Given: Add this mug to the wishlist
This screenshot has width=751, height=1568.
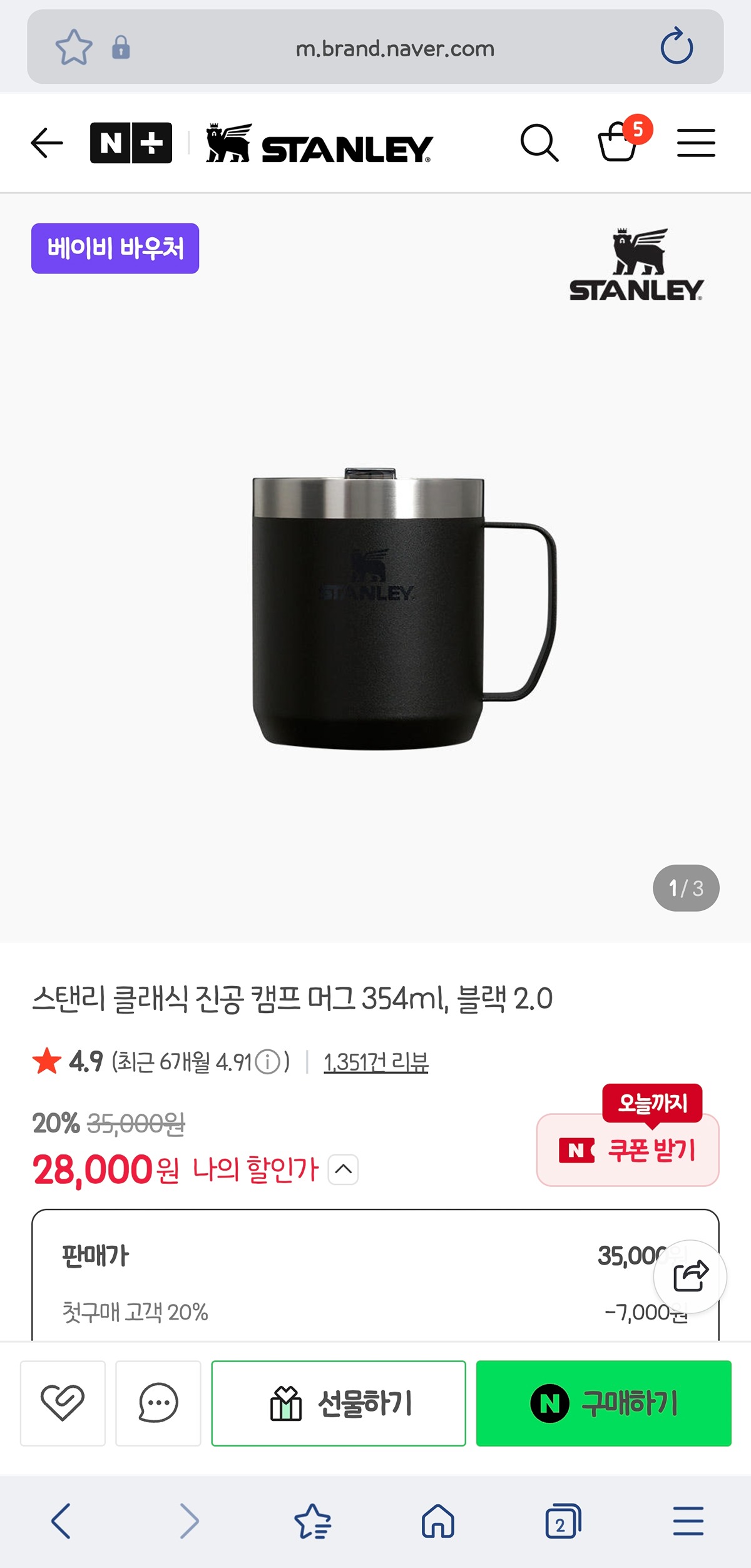Looking at the screenshot, I should tap(63, 1403).
